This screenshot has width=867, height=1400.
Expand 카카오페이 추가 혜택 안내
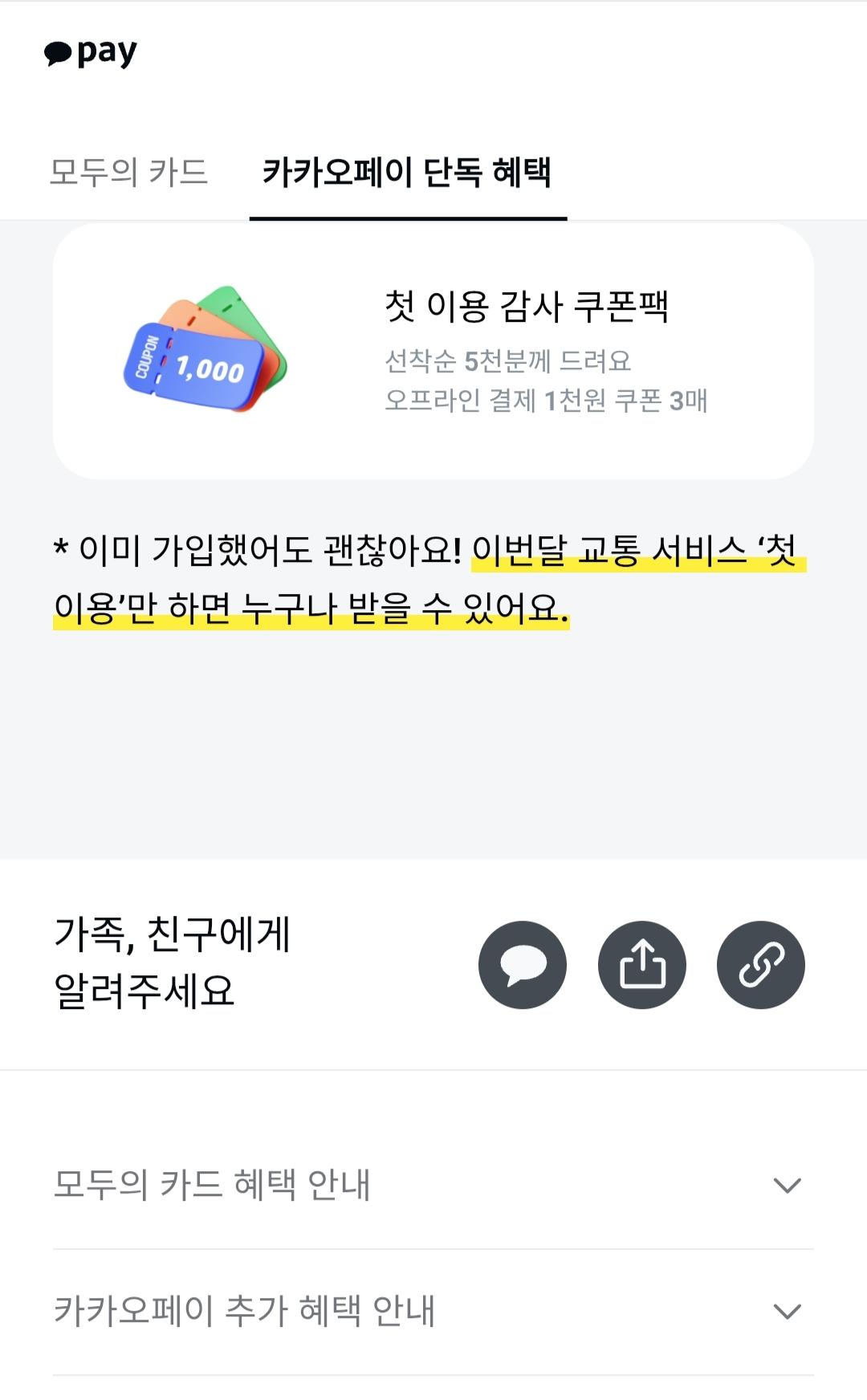433,1311
